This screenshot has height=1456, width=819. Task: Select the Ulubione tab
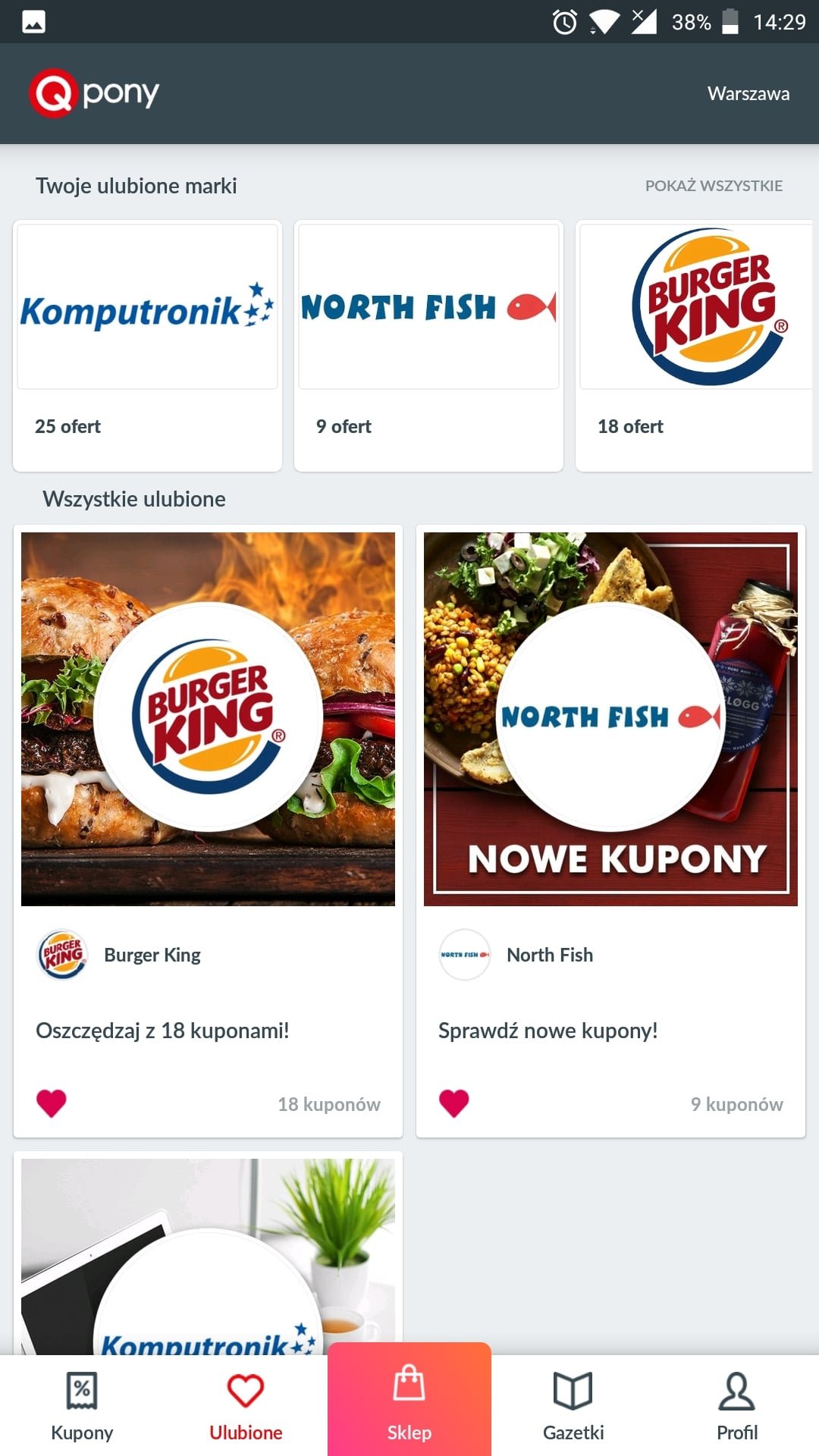[x=246, y=1406]
